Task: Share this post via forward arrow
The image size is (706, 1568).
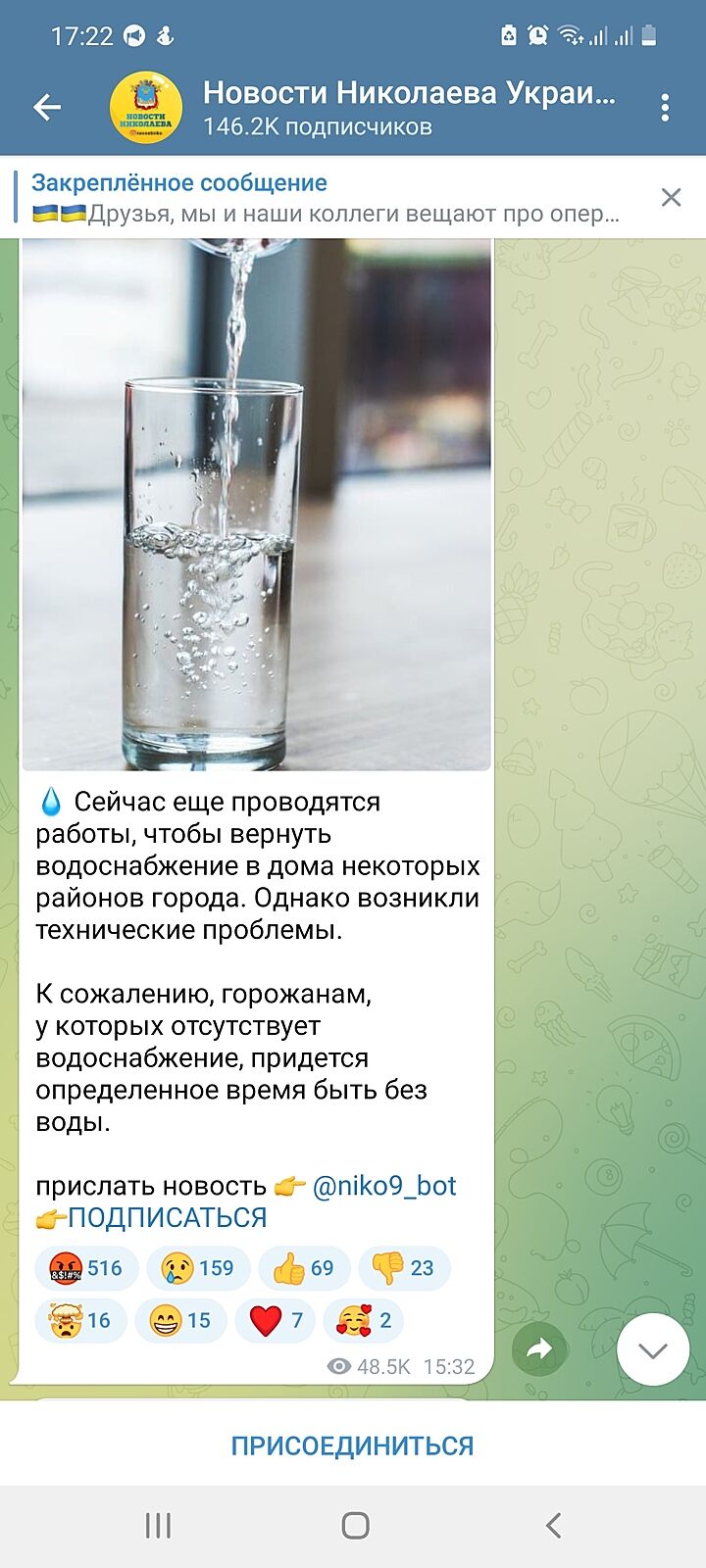Action: click(x=539, y=1349)
